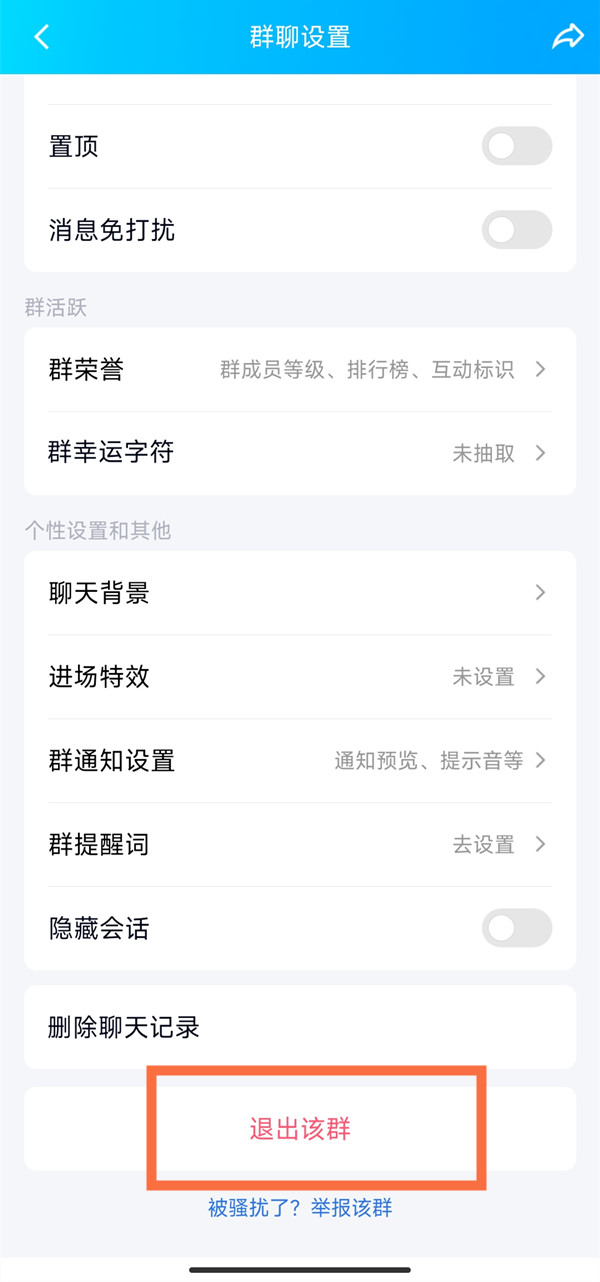Turn on 隐藏会话 switch
The height and width of the screenshot is (1282, 600).
click(516, 928)
